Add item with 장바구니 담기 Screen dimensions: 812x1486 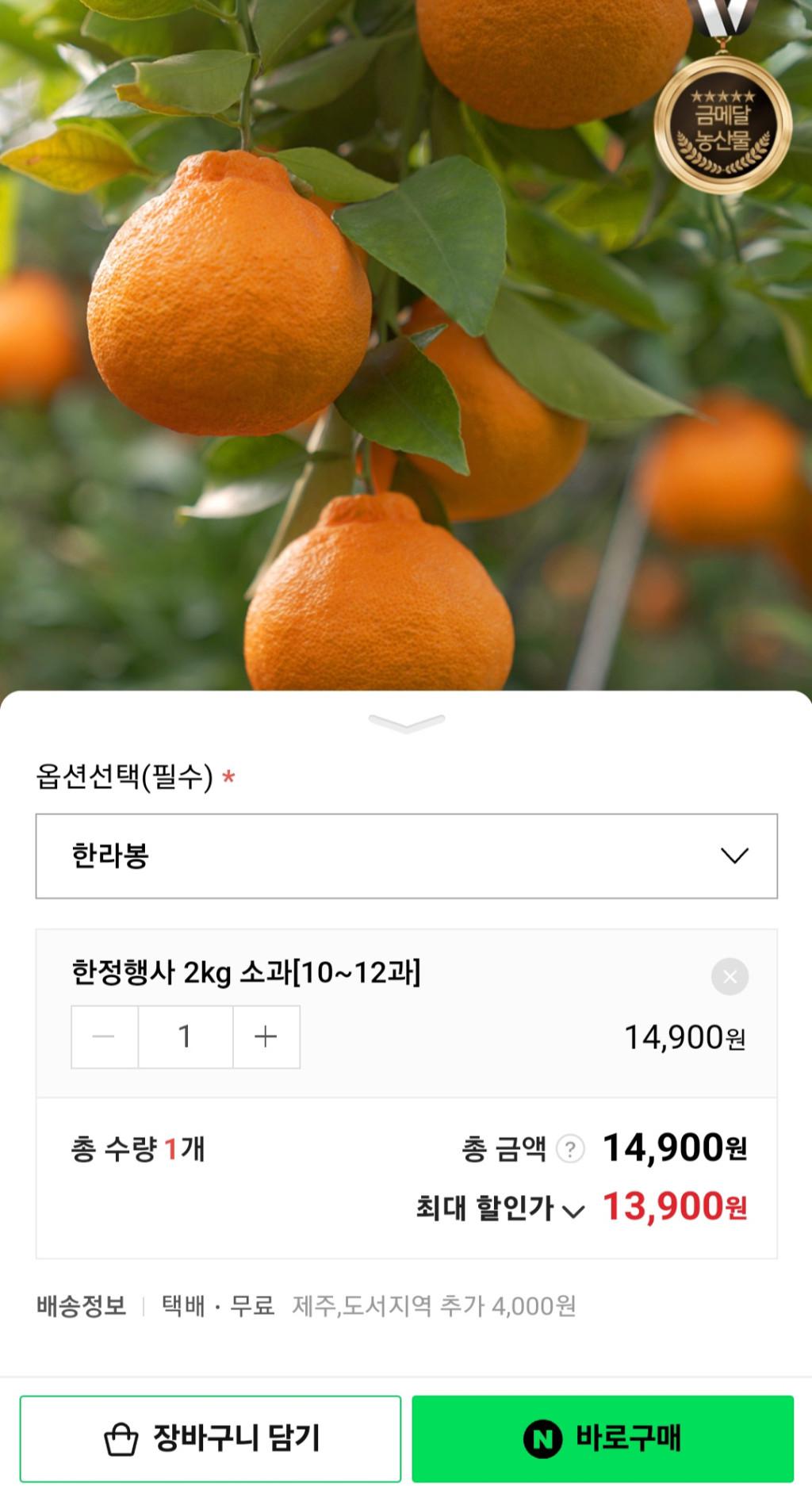tap(210, 1438)
